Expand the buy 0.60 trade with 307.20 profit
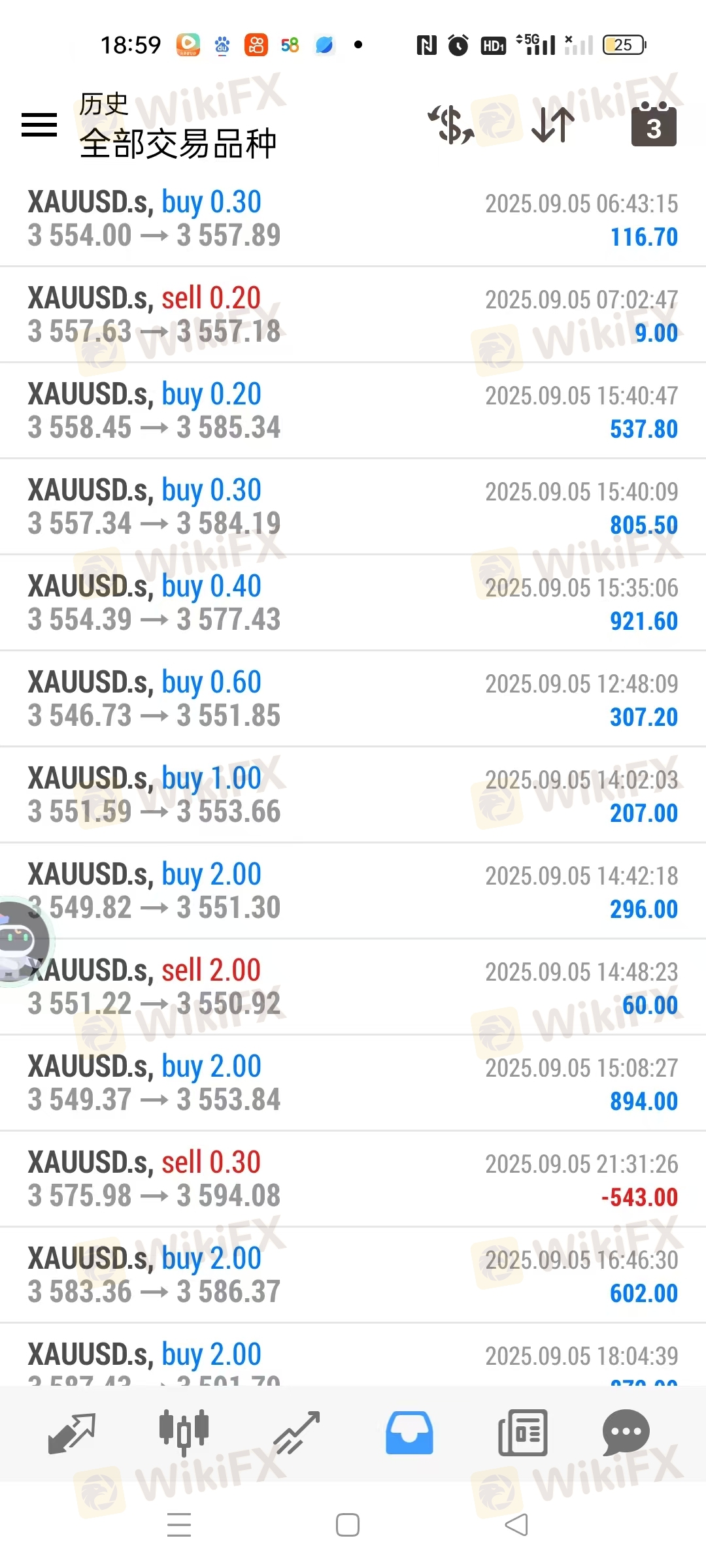This screenshot has width=706, height=1568. 353,699
